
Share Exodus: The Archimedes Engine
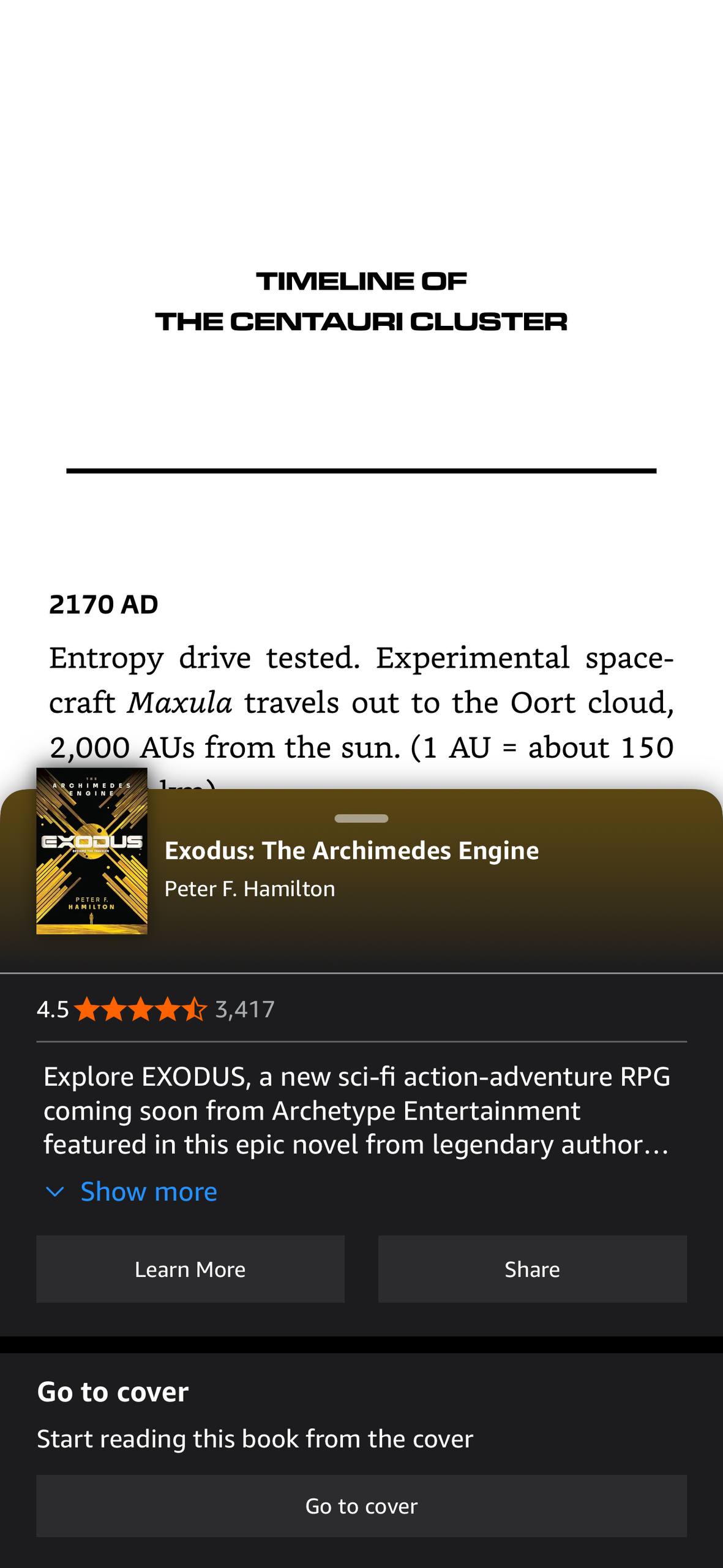tap(532, 1269)
